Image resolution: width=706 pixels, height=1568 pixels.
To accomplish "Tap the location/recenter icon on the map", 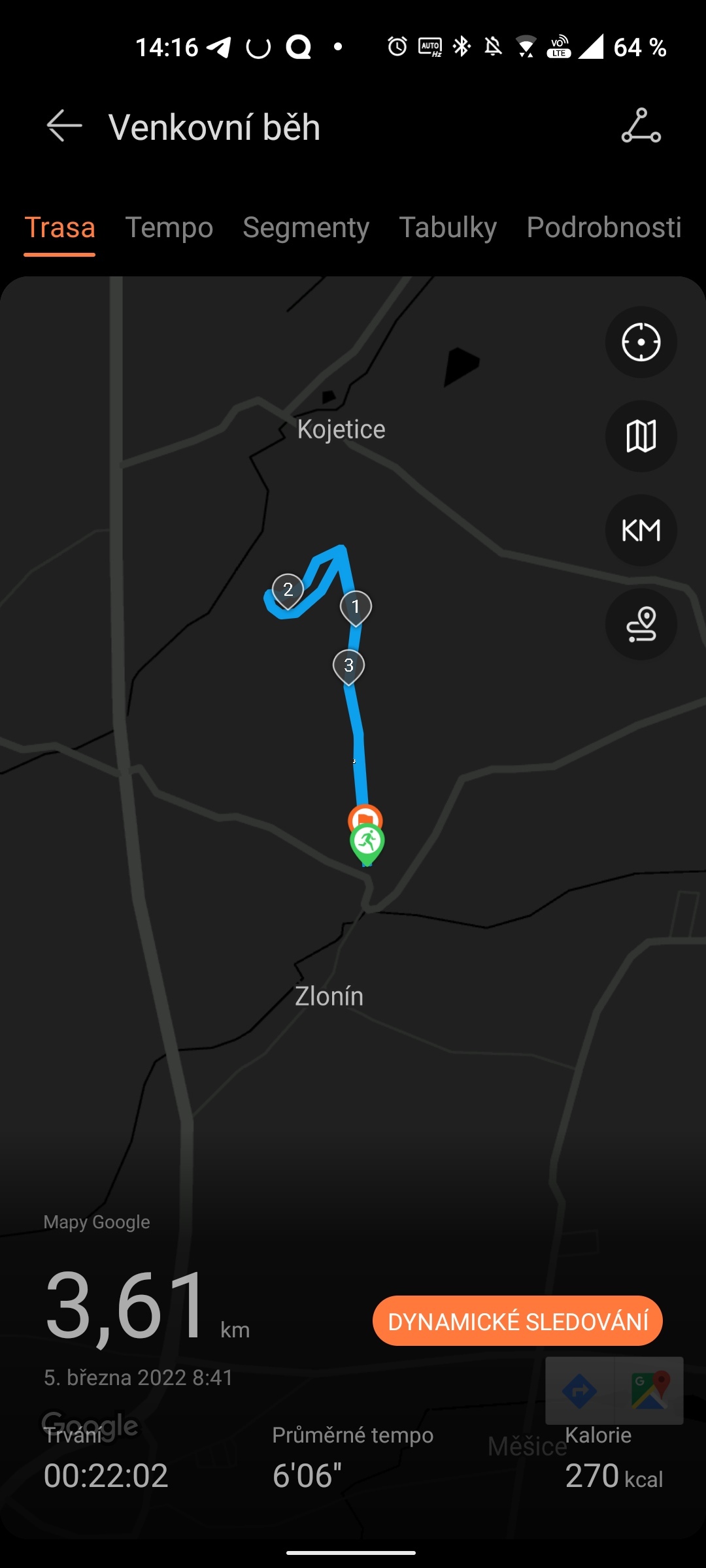I will coord(640,342).
